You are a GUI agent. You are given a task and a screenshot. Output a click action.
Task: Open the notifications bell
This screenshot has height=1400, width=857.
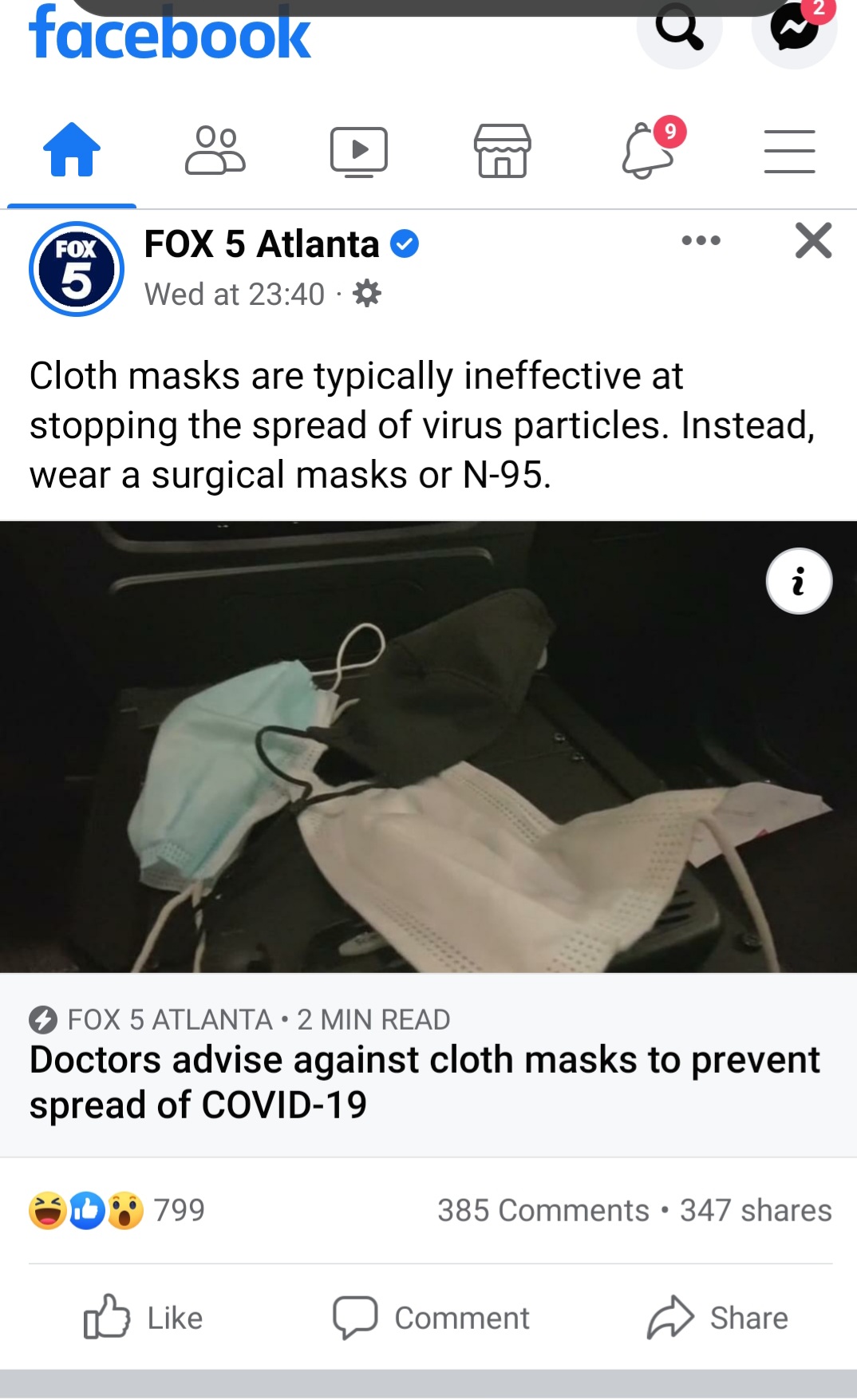coord(648,150)
